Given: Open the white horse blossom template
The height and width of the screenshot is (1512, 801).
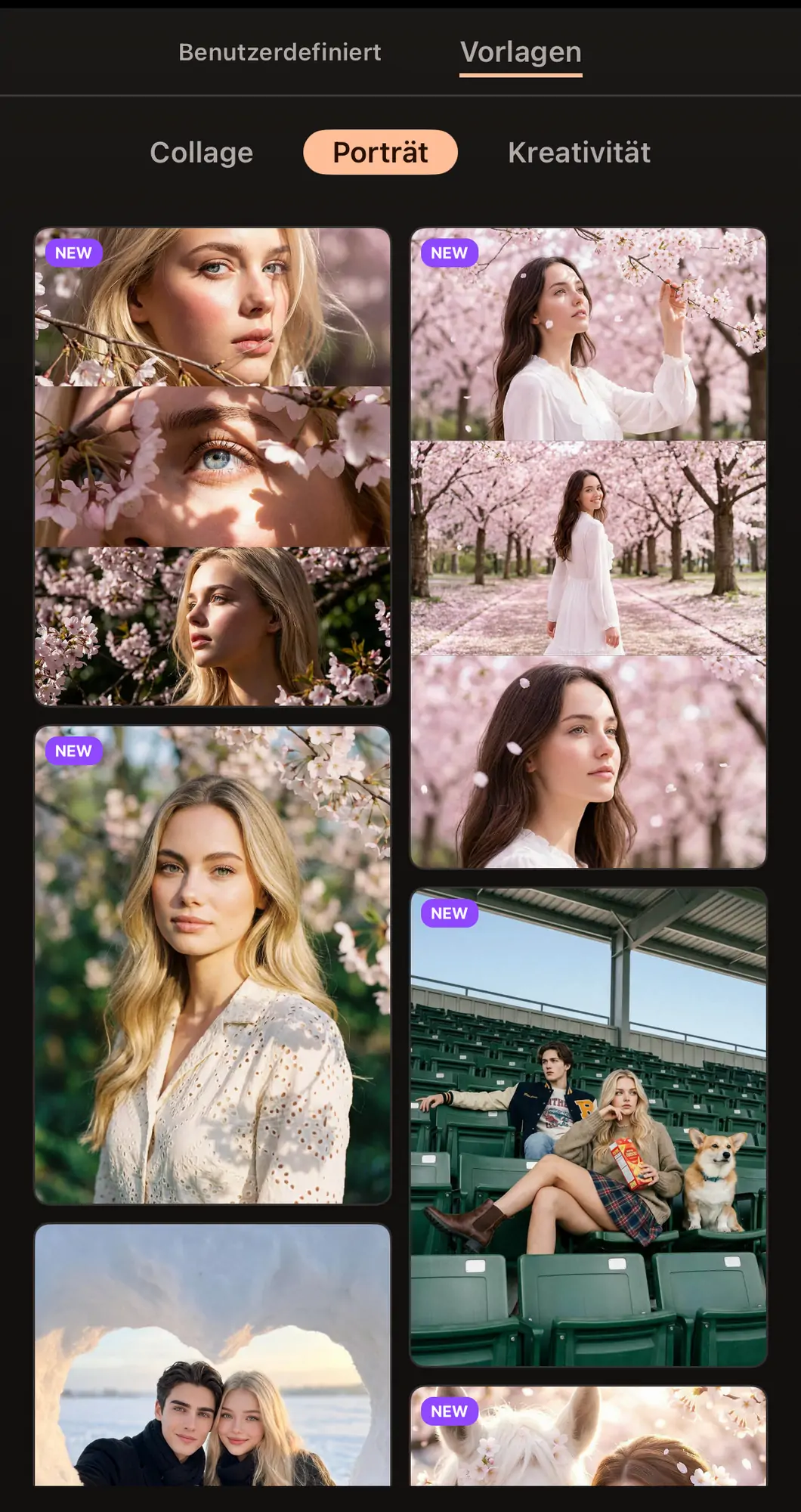Looking at the screenshot, I should click(x=588, y=1436).
